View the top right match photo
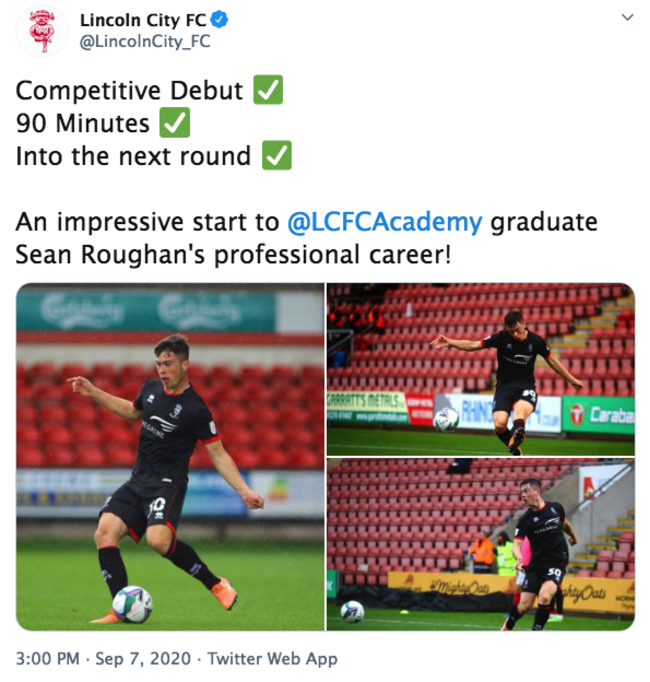The height and width of the screenshot is (682, 650). [481, 369]
